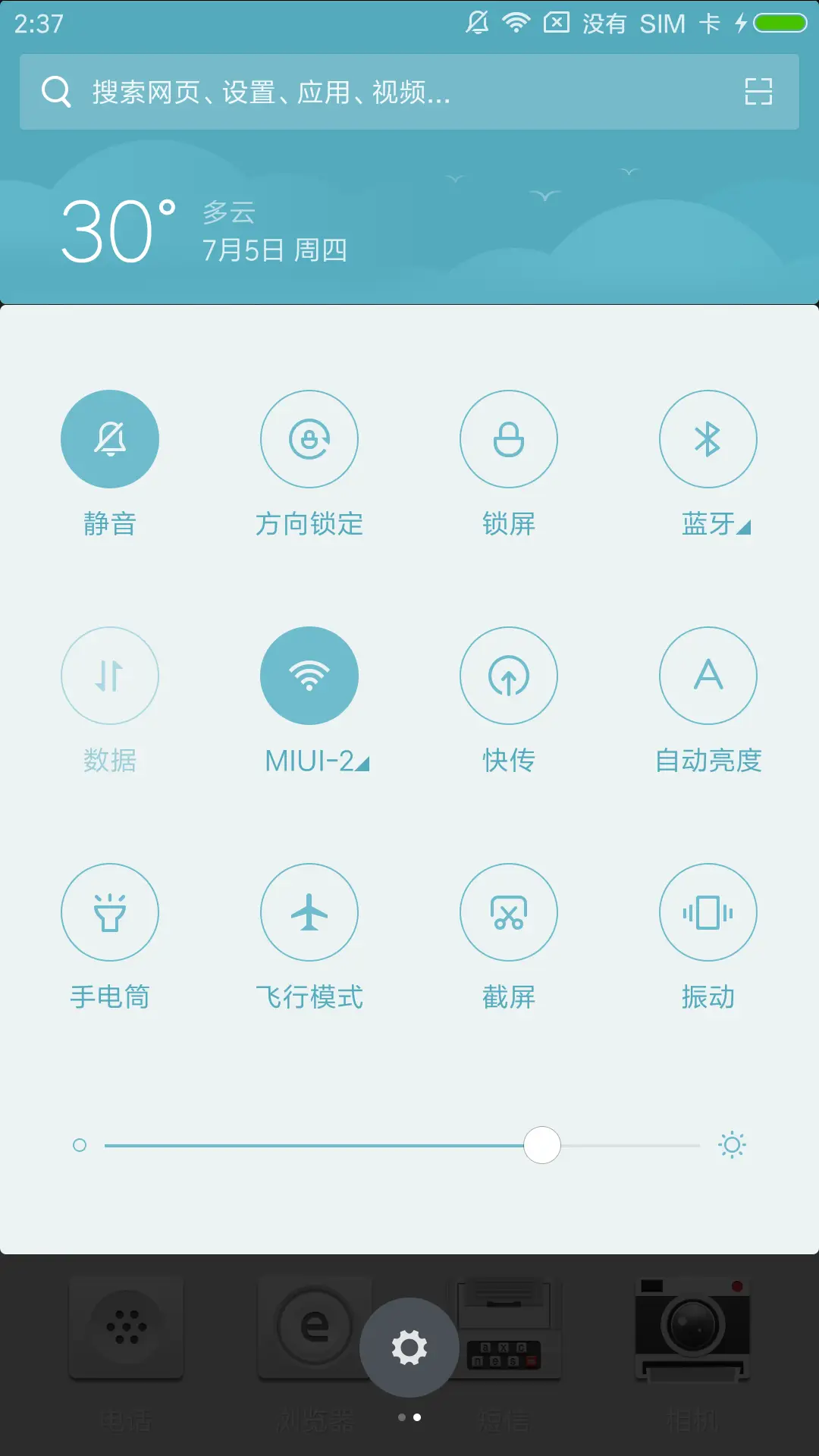Enable 飞行模式 airplane mode
The image size is (819, 1456).
(309, 912)
